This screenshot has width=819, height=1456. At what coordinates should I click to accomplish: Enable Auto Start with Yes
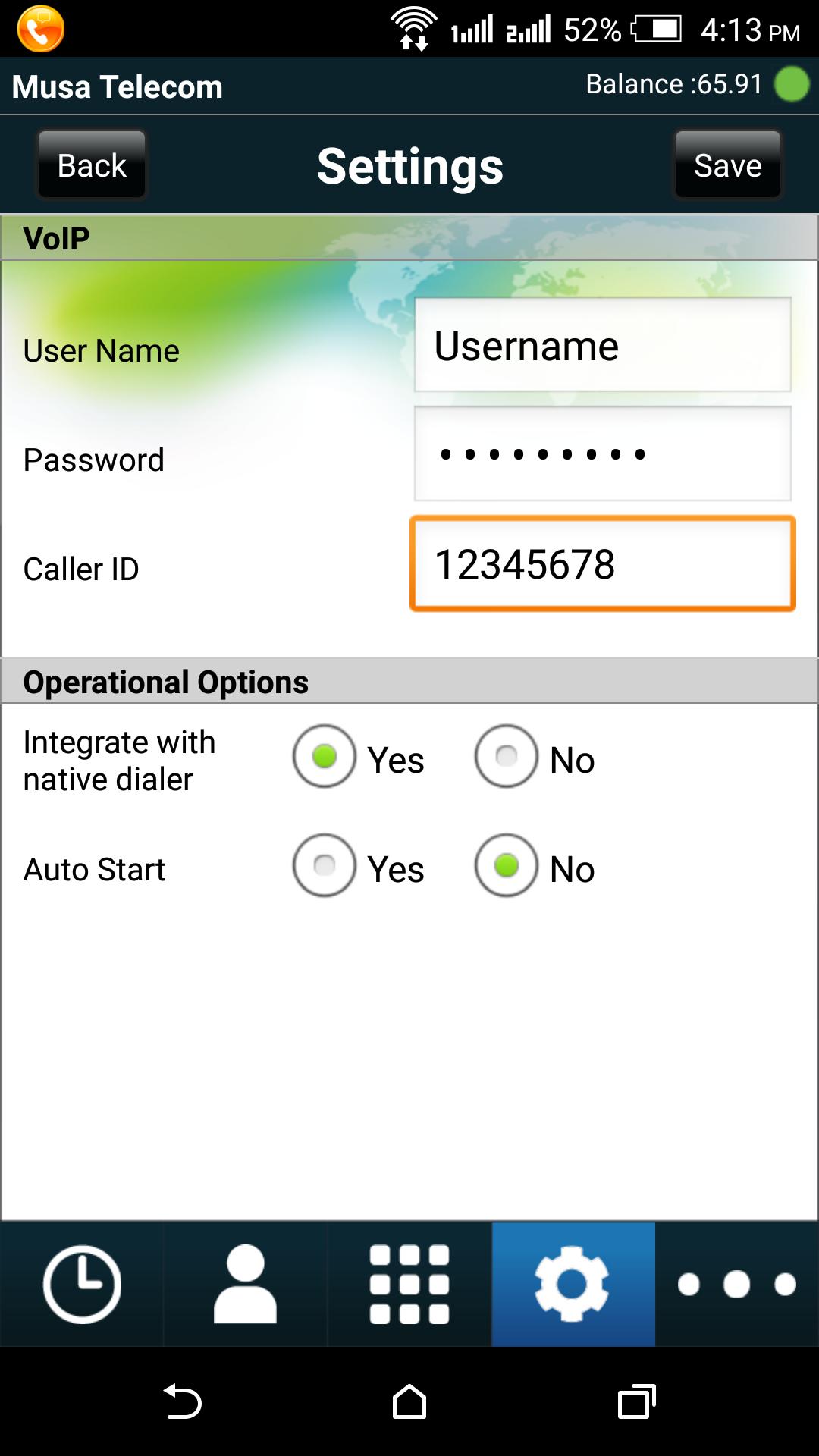325,866
